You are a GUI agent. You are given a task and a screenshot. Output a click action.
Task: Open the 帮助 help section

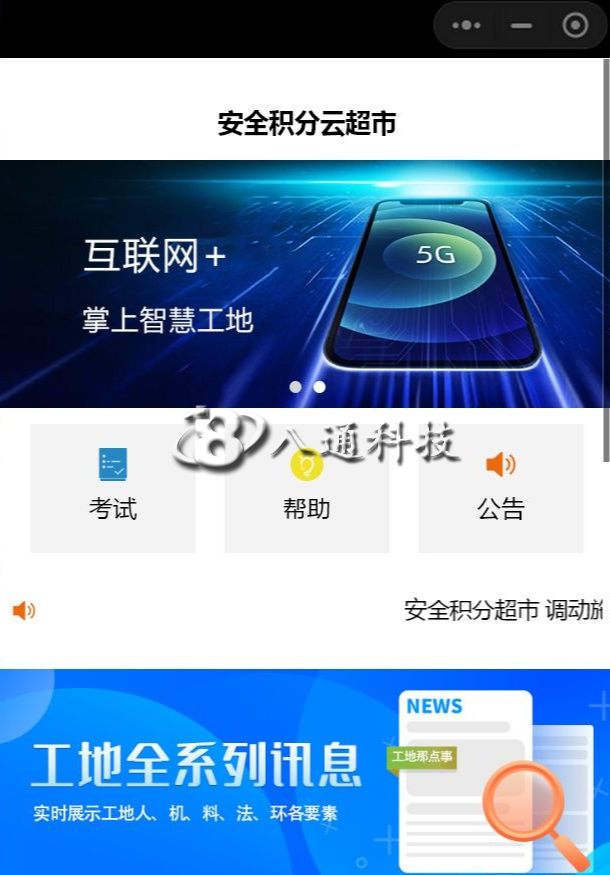pyautogui.click(x=306, y=488)
